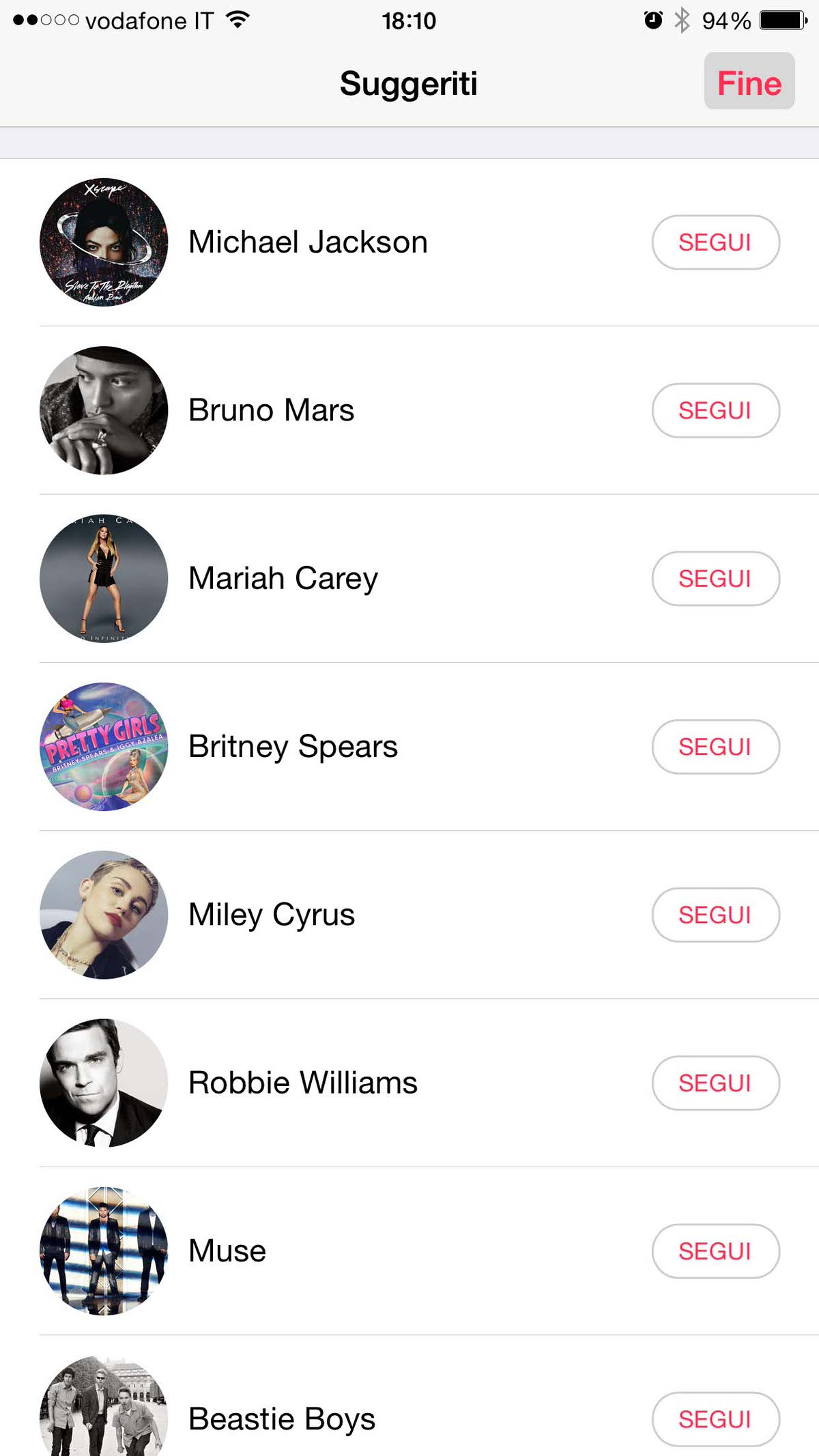Screen dimensions: 819x1456
Task: Open Michael Jackson's artist row
Action: tap(307, 242)
